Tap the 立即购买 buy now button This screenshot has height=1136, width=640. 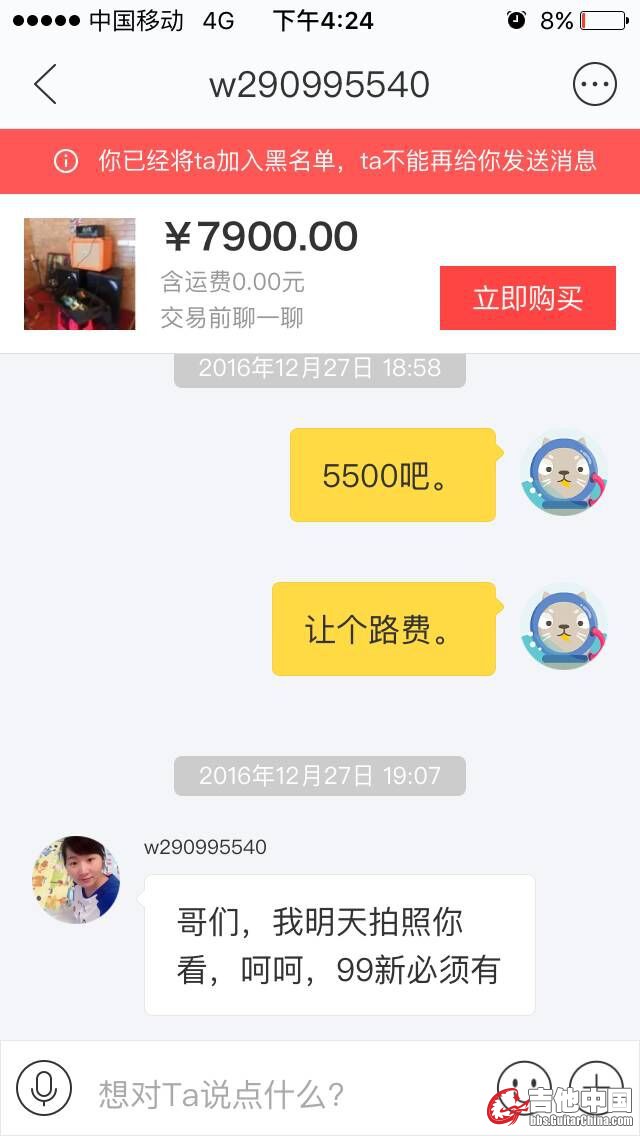pyautogui.click(x=527, y=298)
